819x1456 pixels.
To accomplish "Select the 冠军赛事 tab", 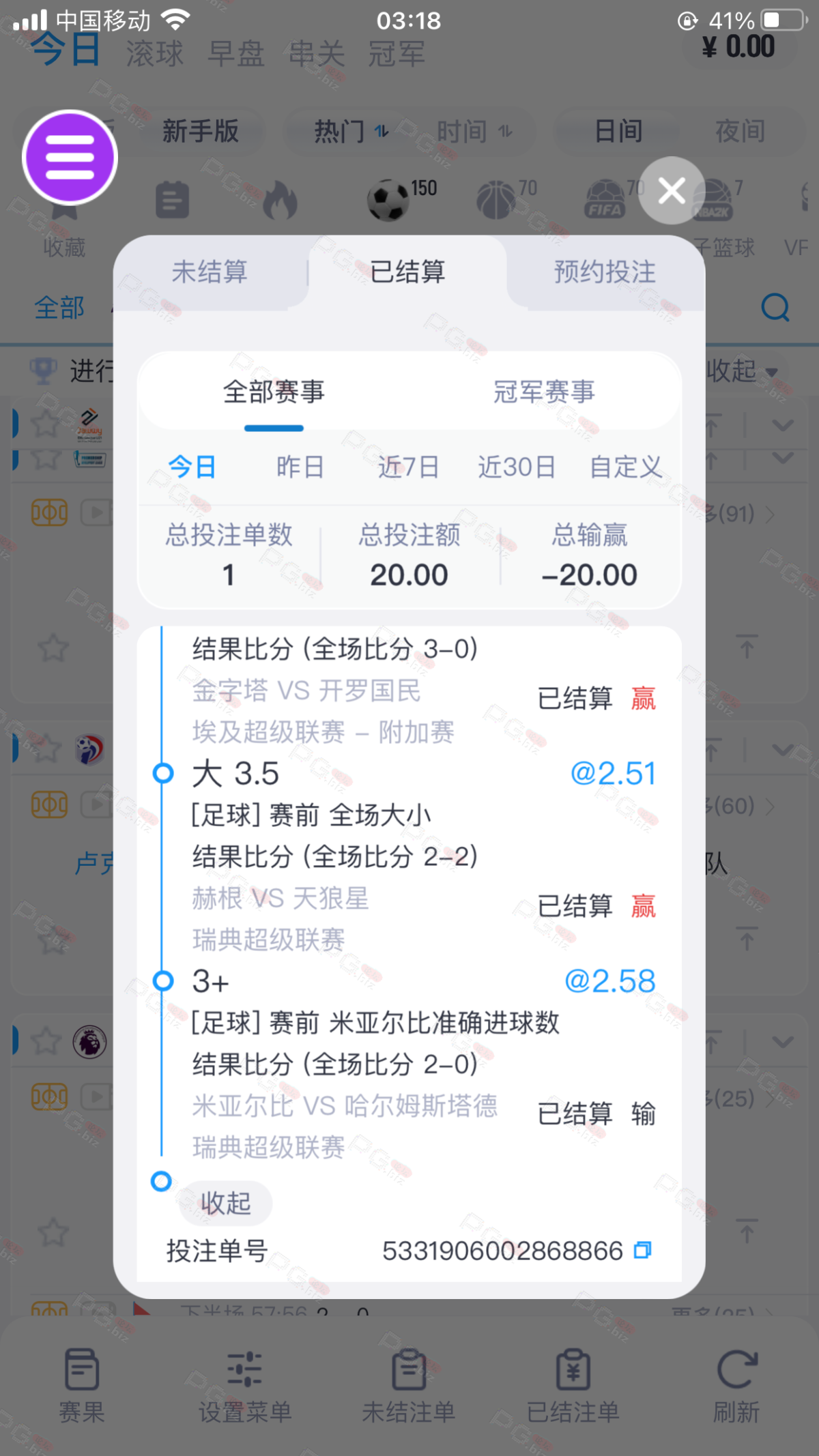I will [544, 392].
